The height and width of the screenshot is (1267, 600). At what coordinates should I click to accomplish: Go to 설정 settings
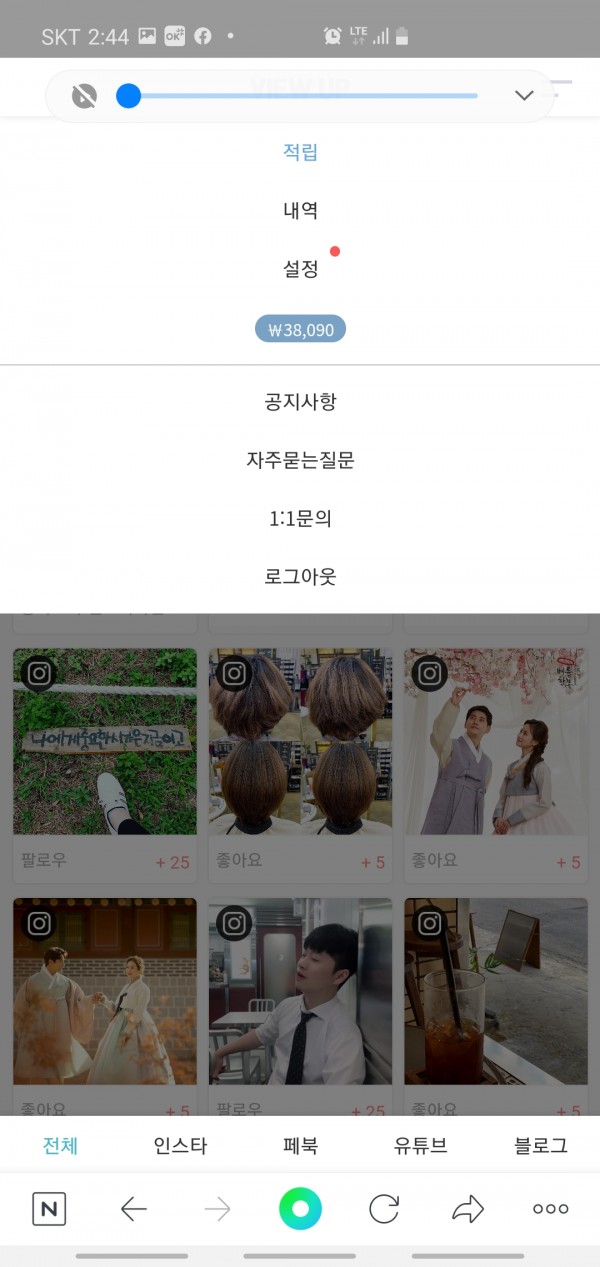click(x=300, y=269)
